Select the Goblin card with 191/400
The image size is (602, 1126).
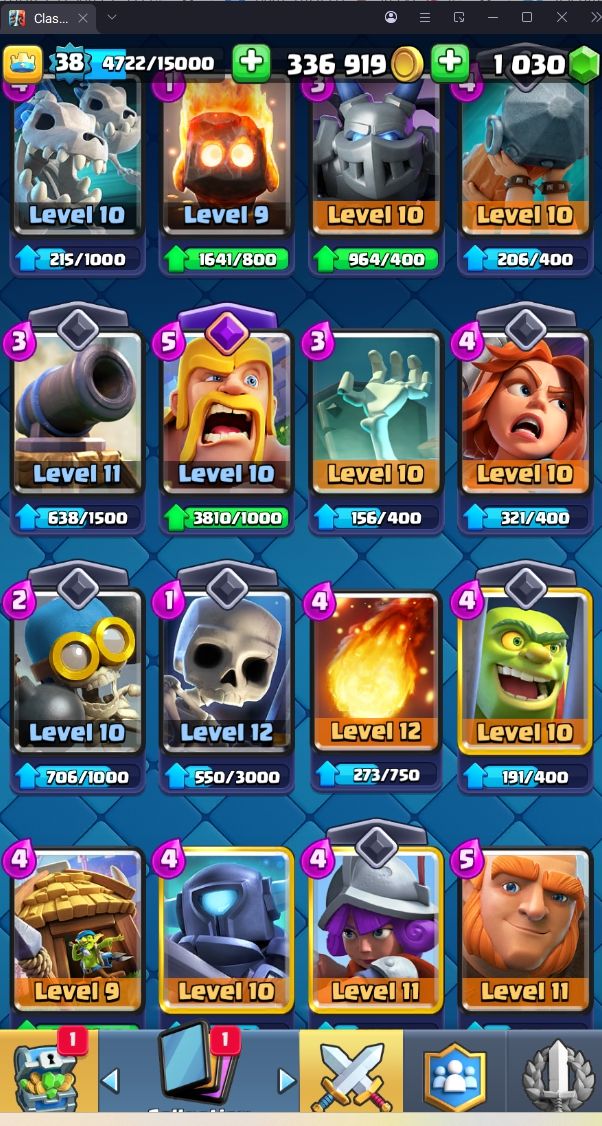pyautogui.click(x=524, y=670)
